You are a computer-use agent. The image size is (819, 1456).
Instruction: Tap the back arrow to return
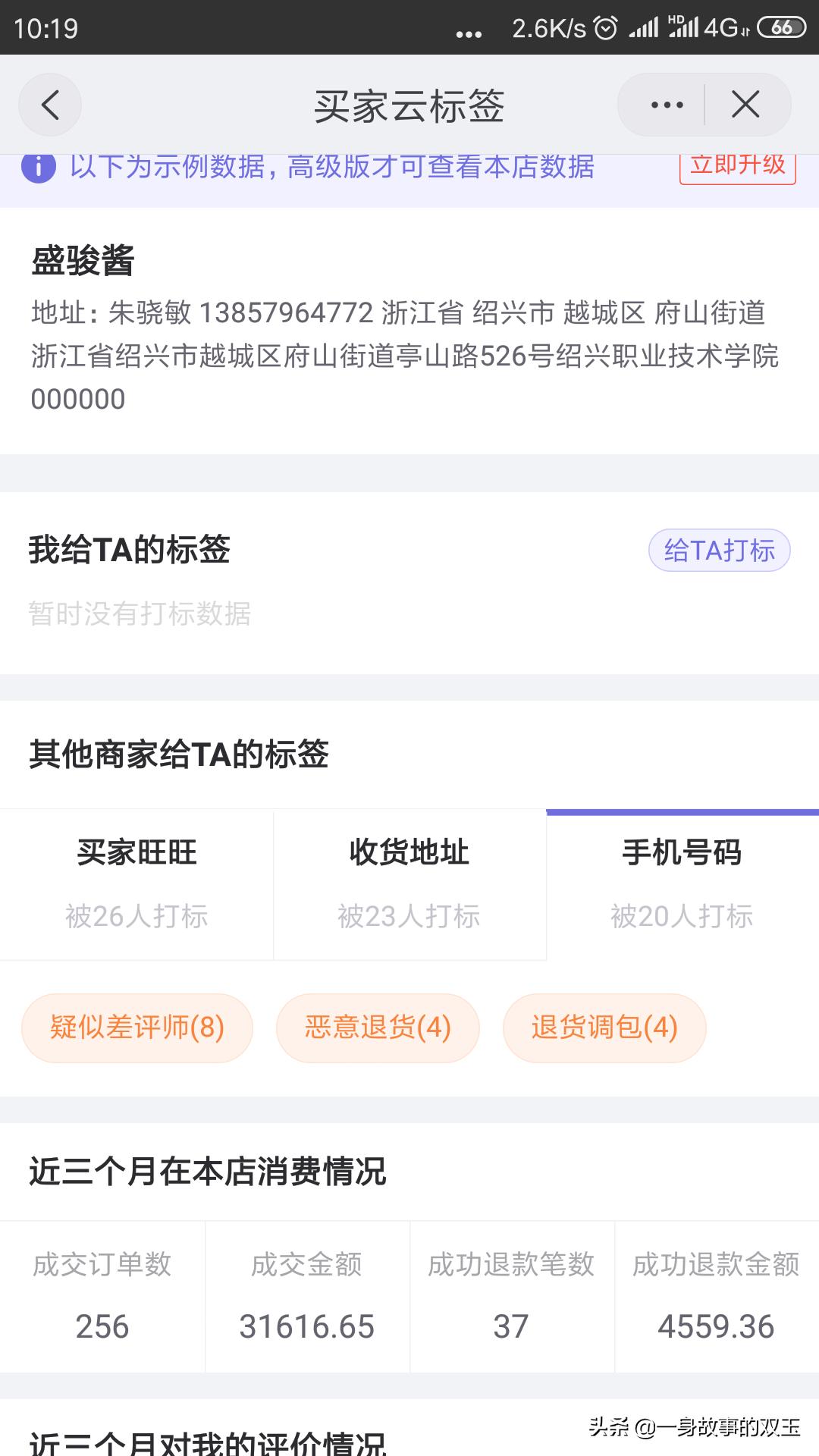(x=49, y=105)
